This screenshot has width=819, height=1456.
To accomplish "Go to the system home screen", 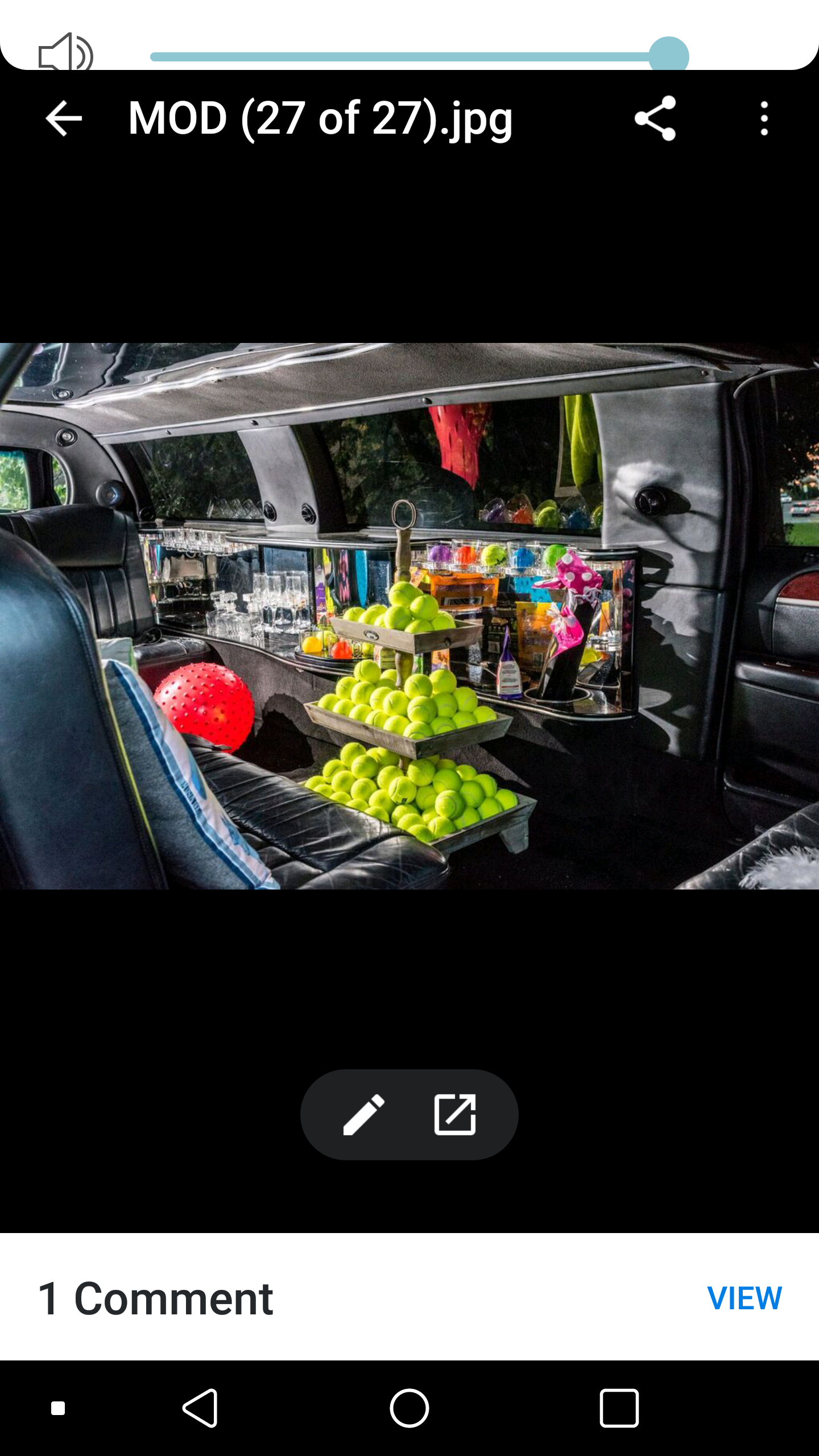I will (x=409, y=1408).
